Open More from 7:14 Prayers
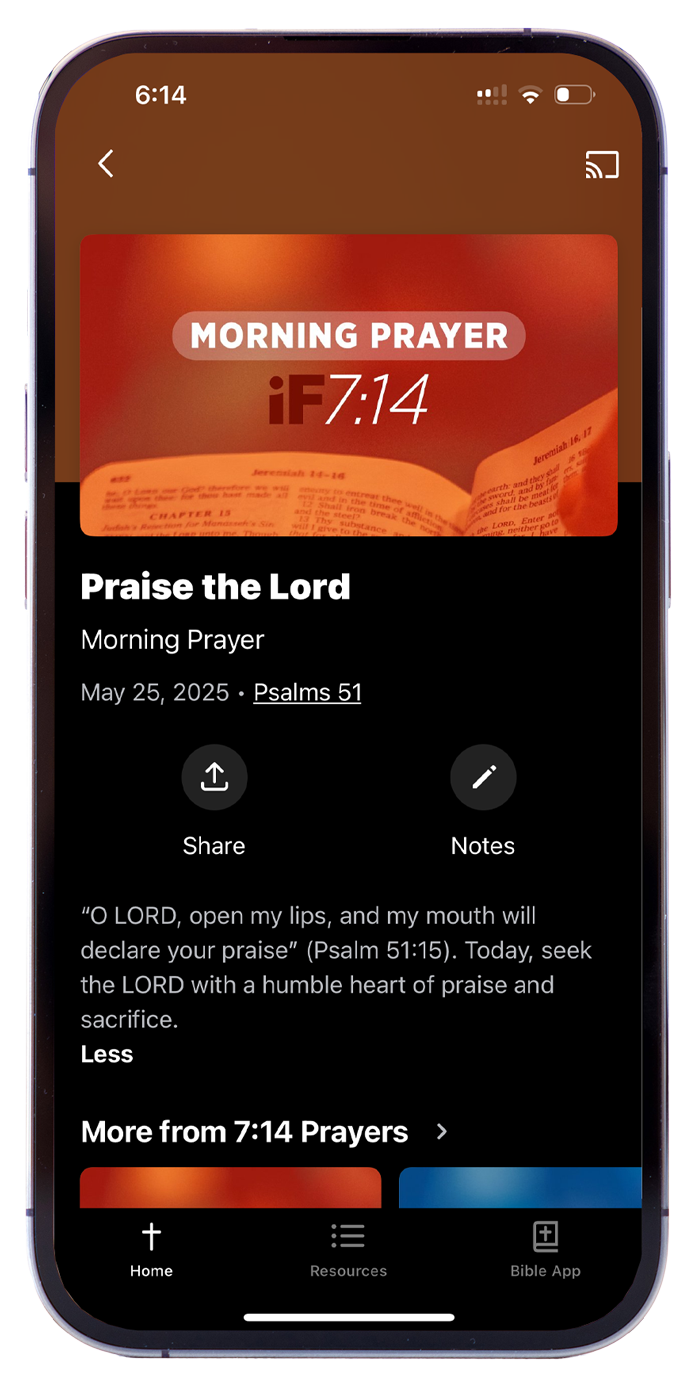The image size is (695, 1387). 264,1132
